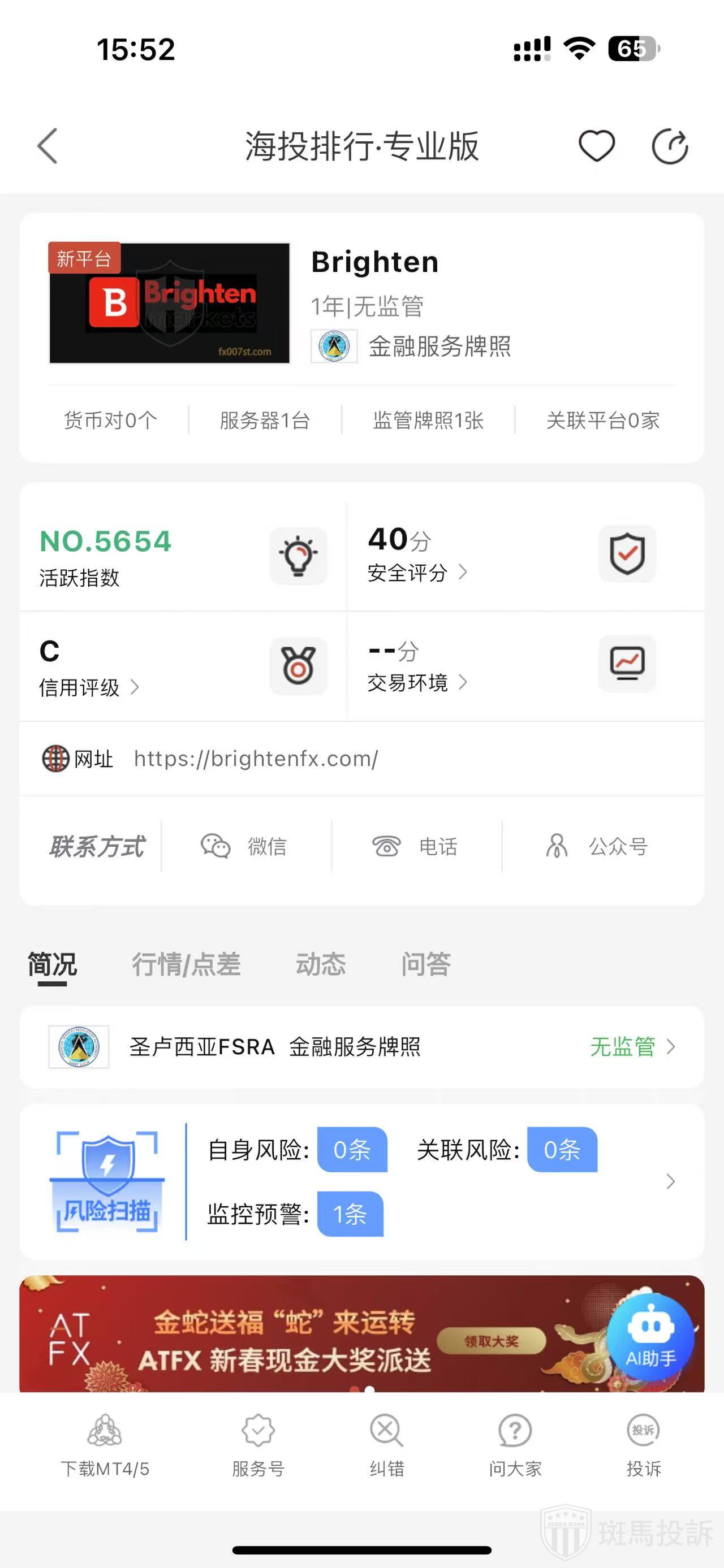Contact via 微信
724x1568 pixels.
[245, 846]
